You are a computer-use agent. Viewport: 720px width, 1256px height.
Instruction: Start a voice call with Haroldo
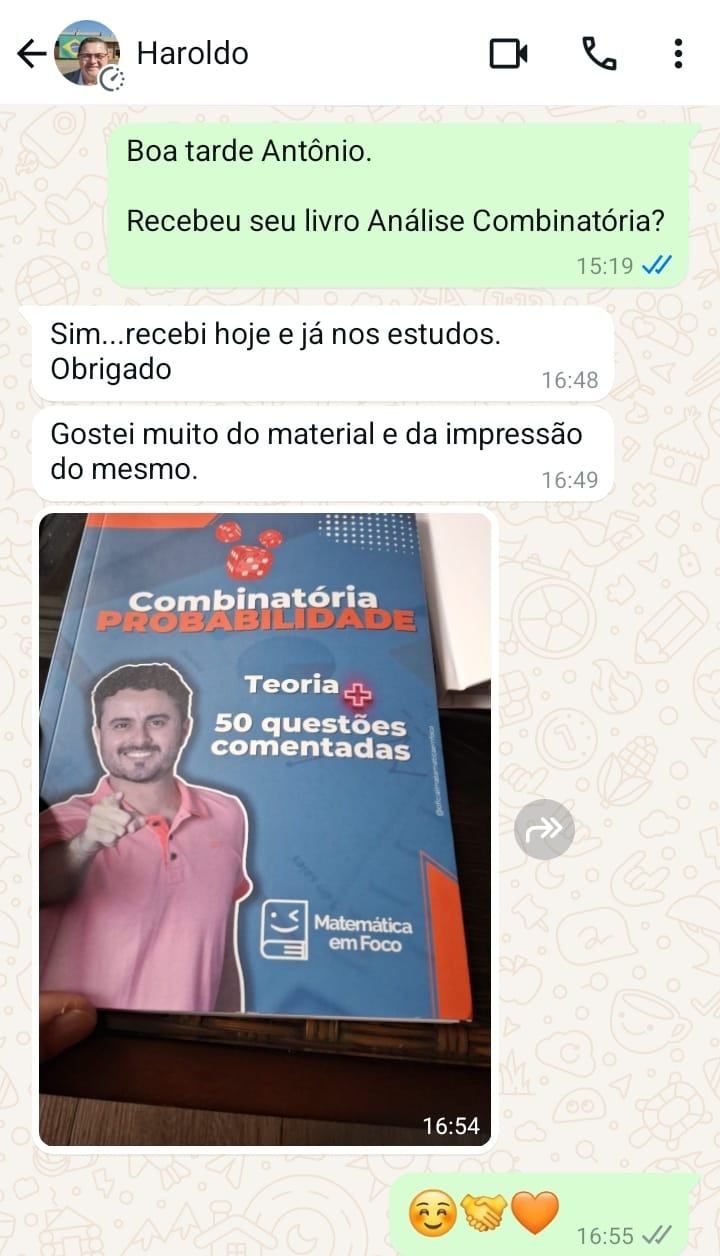tap(599, 54)
